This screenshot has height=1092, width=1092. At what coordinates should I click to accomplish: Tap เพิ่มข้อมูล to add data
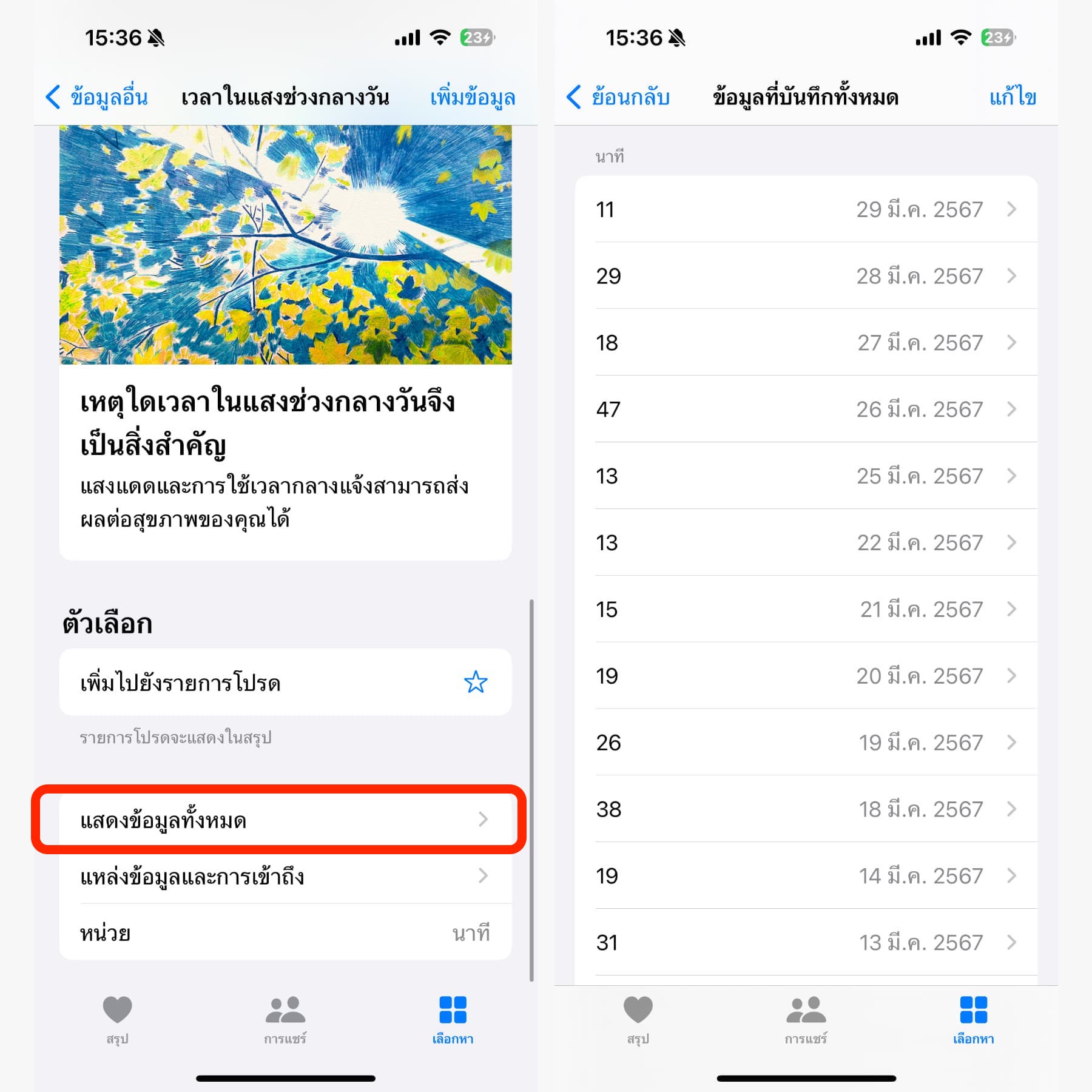472,97
